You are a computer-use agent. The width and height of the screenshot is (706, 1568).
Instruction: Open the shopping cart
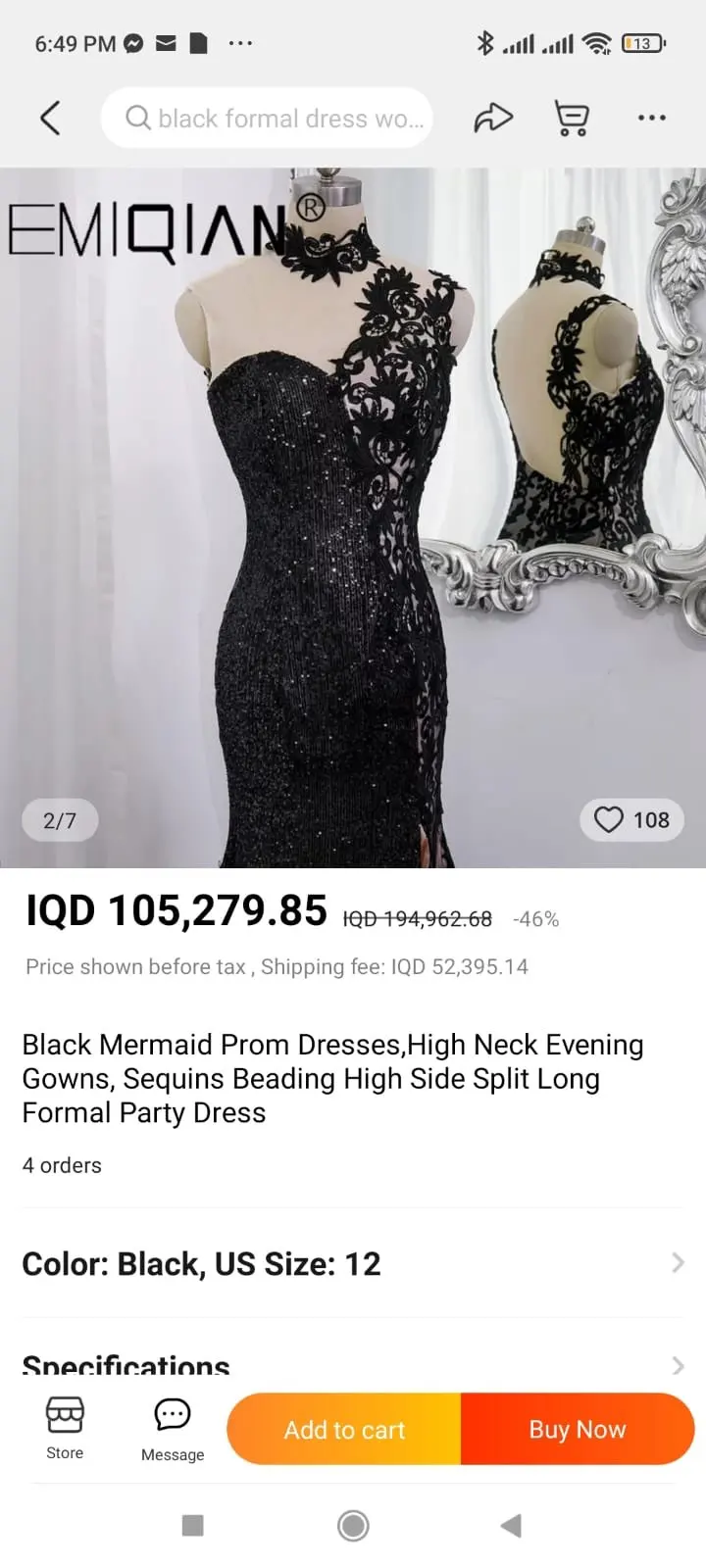coord(572,119)
